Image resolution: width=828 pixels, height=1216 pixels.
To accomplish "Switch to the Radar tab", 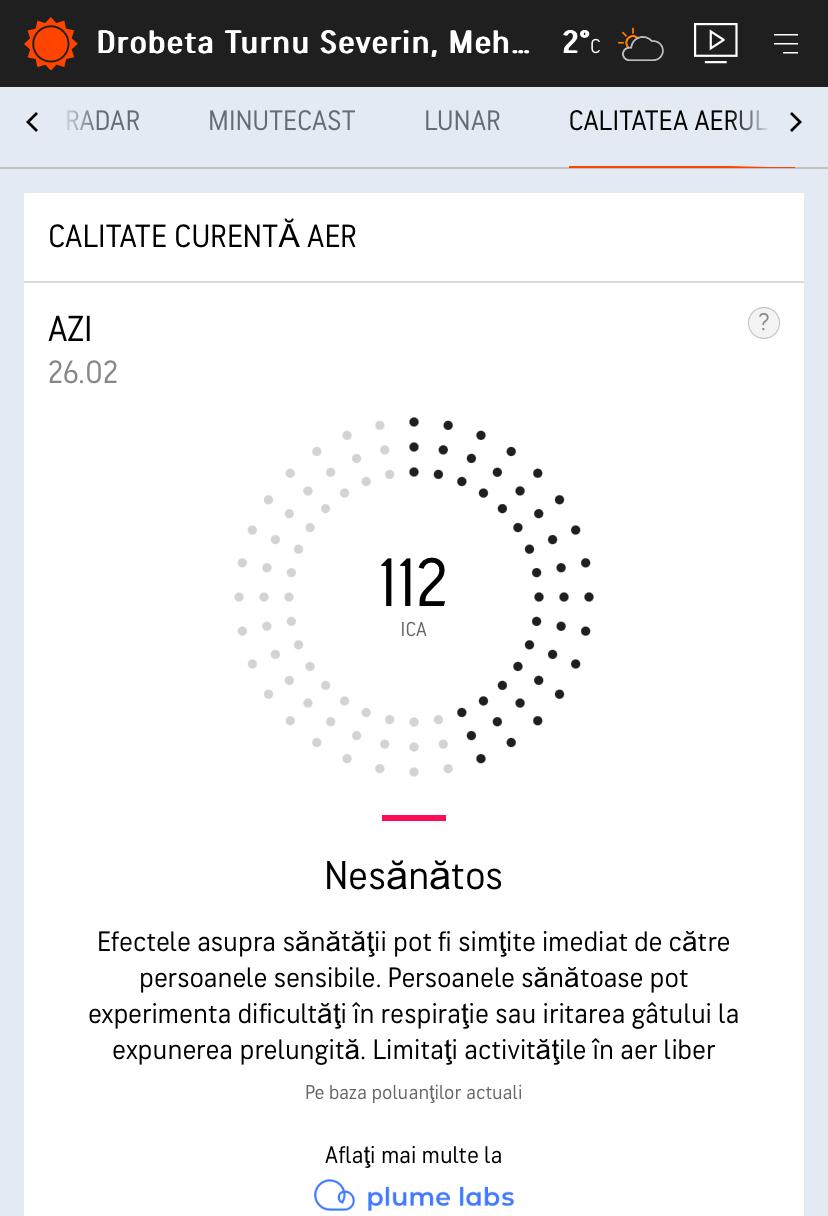I will point(102,121).
